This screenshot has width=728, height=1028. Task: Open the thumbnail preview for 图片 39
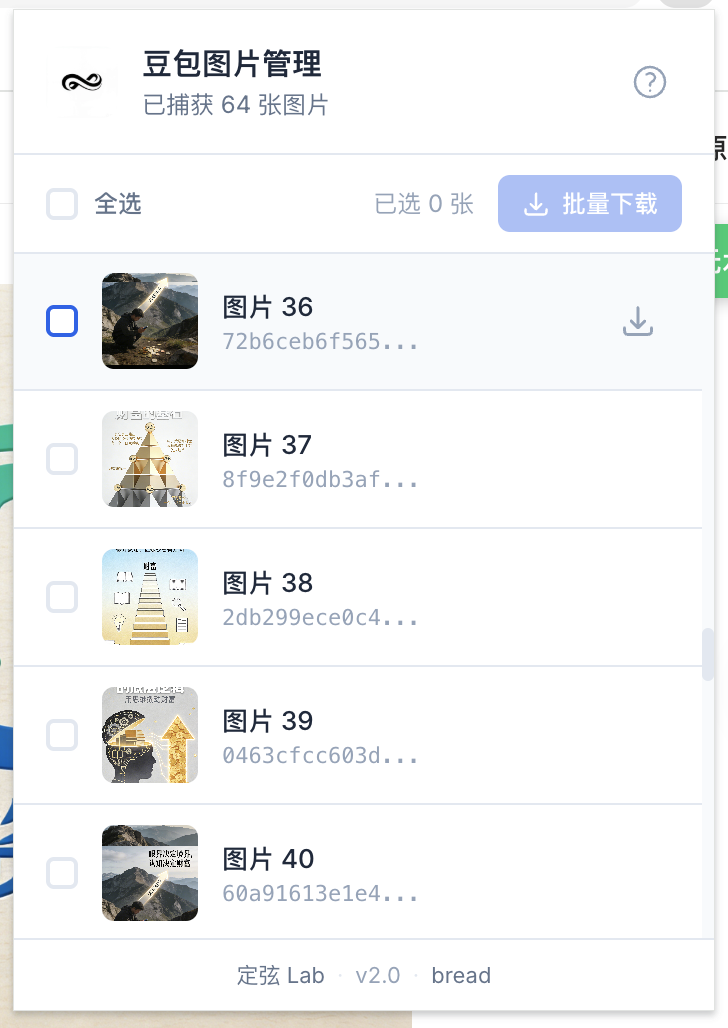[150, 735]
